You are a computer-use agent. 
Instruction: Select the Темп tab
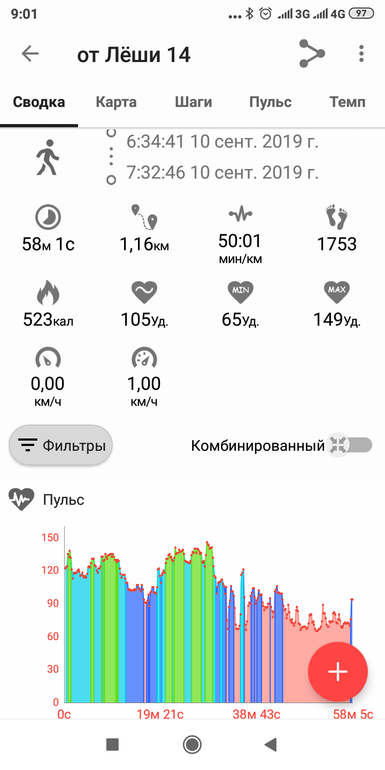click(x=347, y=103)
